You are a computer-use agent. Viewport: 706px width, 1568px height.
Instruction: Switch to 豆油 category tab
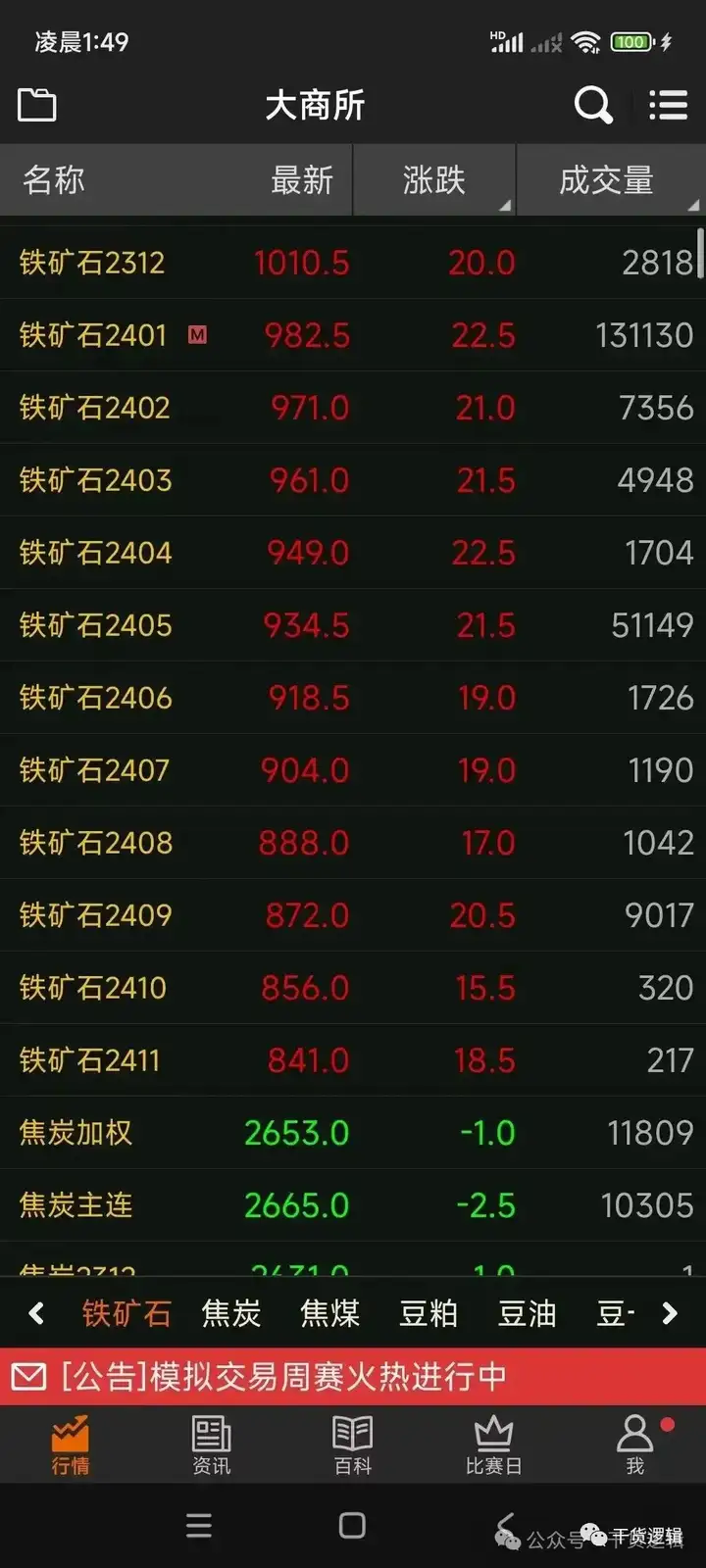(528, 1313)
